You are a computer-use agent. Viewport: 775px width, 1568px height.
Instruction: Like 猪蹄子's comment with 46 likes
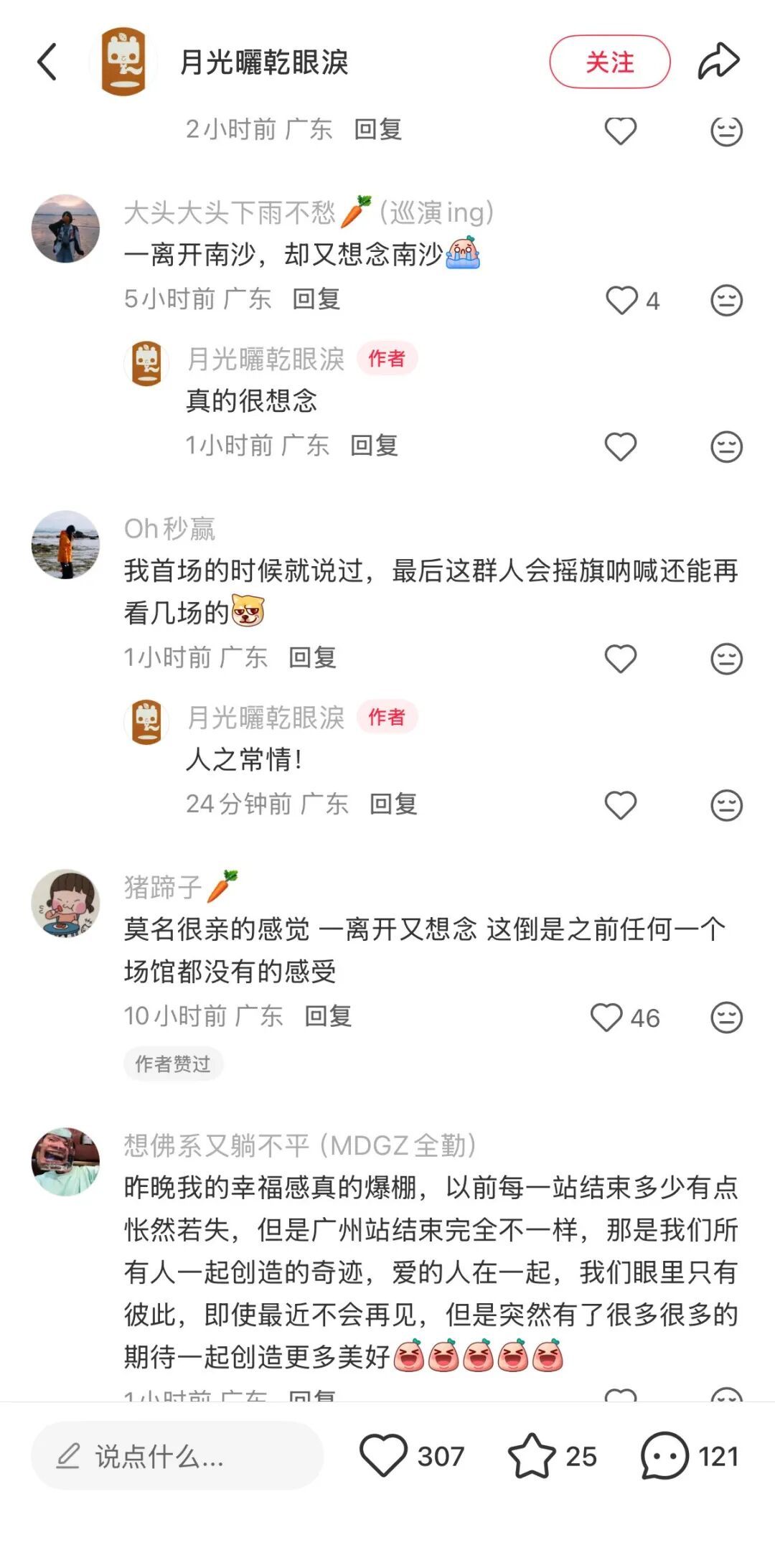606,1017
